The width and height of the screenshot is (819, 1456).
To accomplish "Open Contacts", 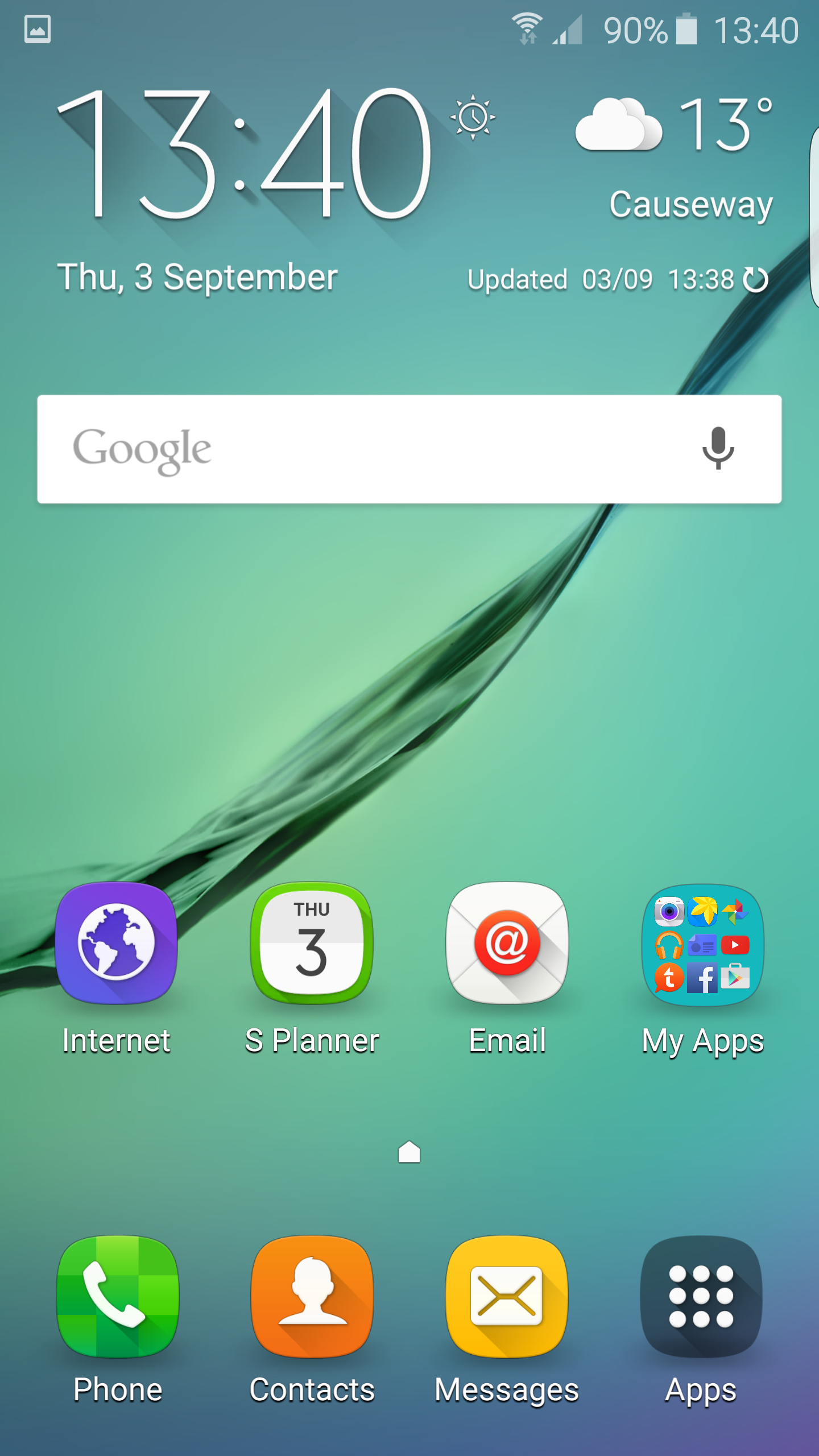I will [312, 1297].
